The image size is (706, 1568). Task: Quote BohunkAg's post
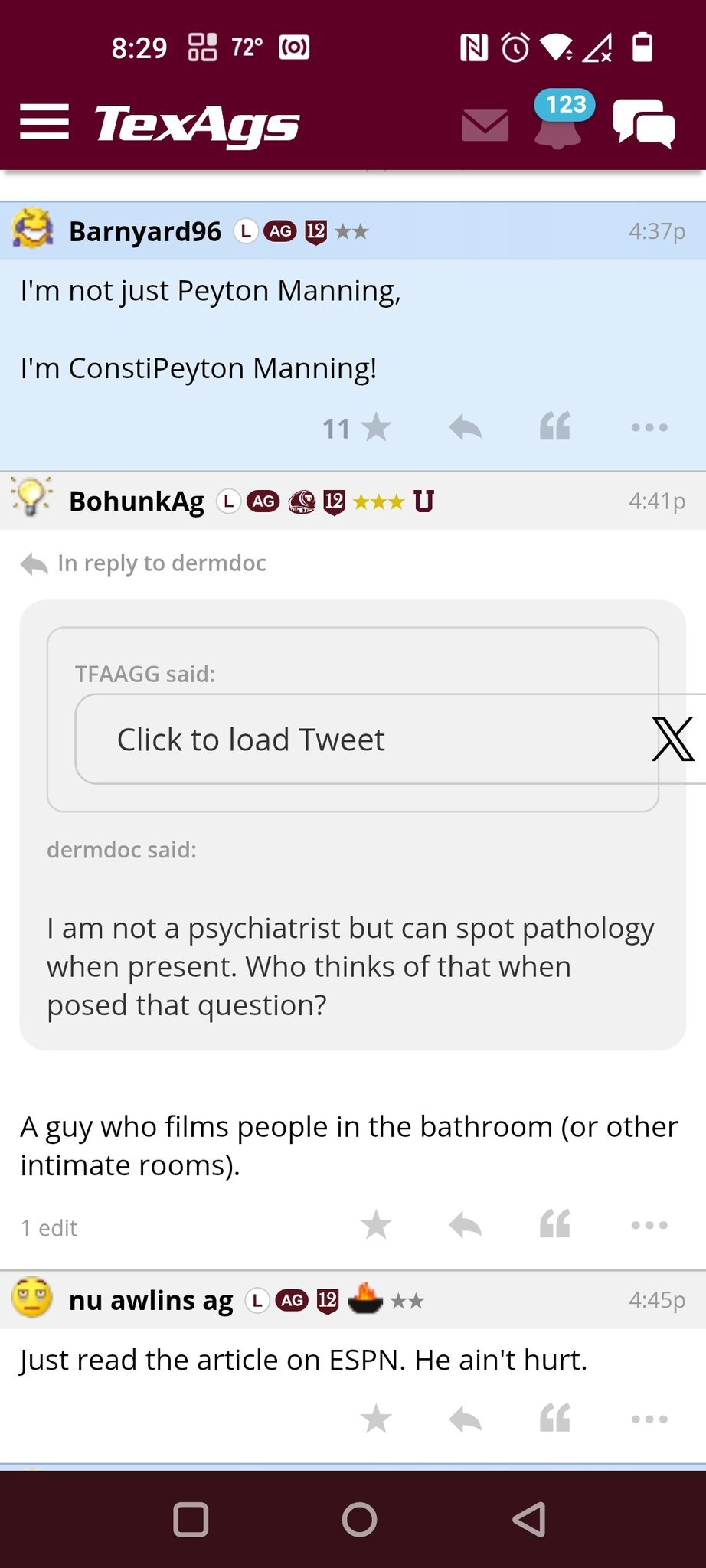pos(555,1224)
